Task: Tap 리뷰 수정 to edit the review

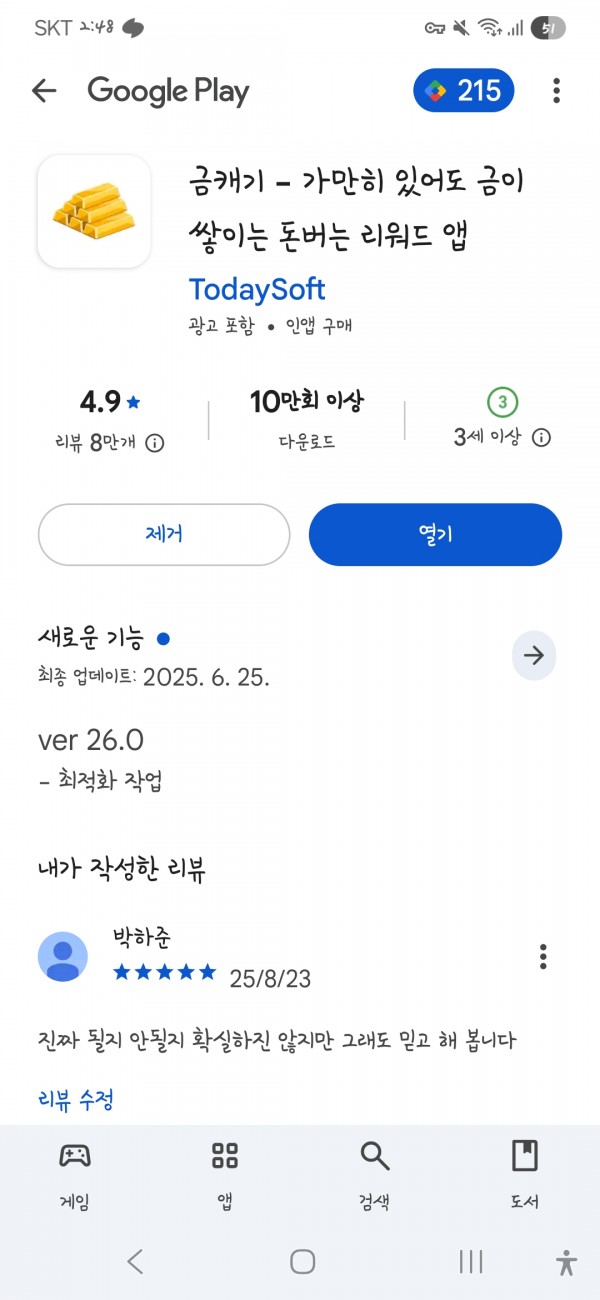Action: click(76, 1100)
